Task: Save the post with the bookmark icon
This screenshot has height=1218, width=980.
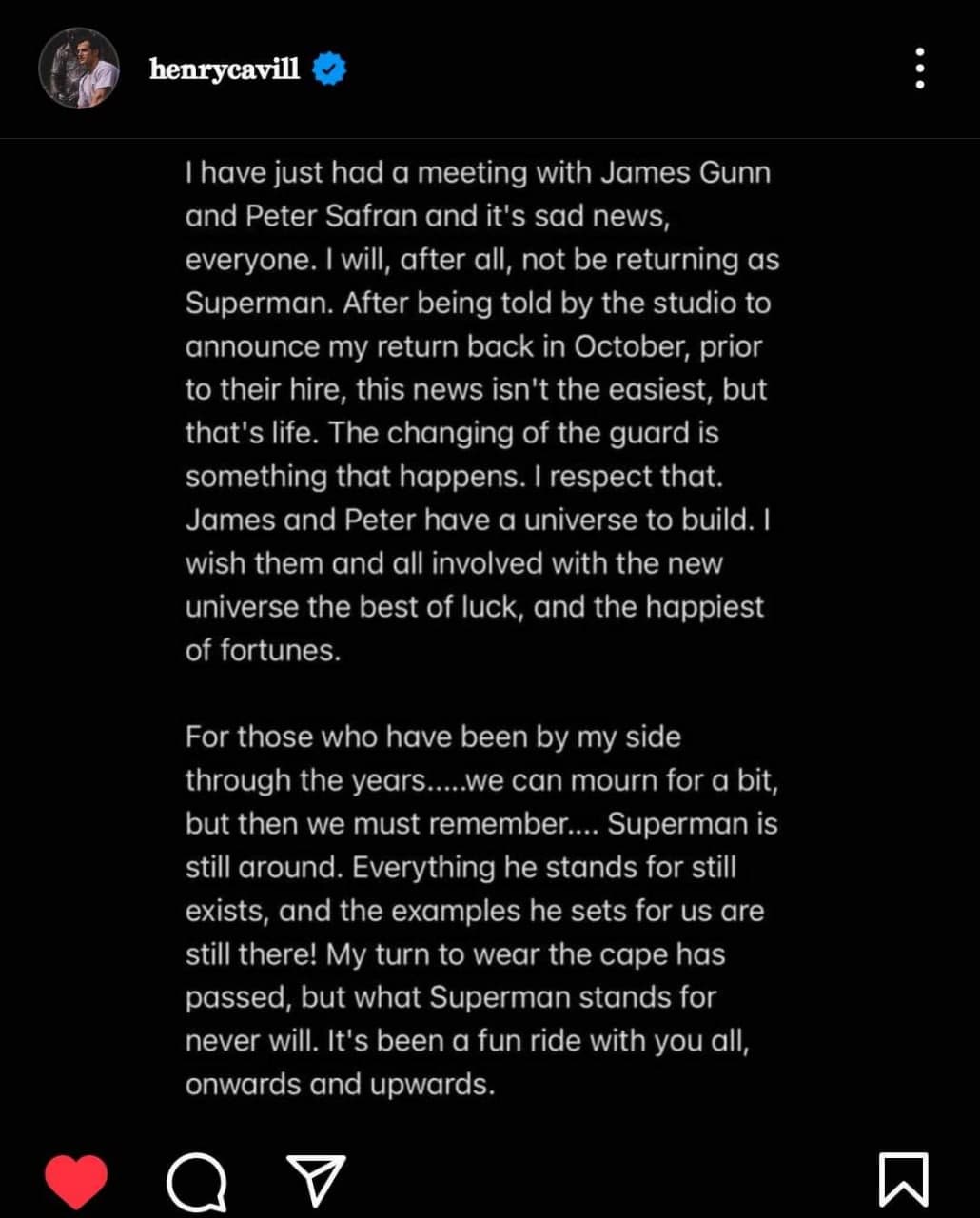Action: pyautogui.click(x=902, y=1180)
